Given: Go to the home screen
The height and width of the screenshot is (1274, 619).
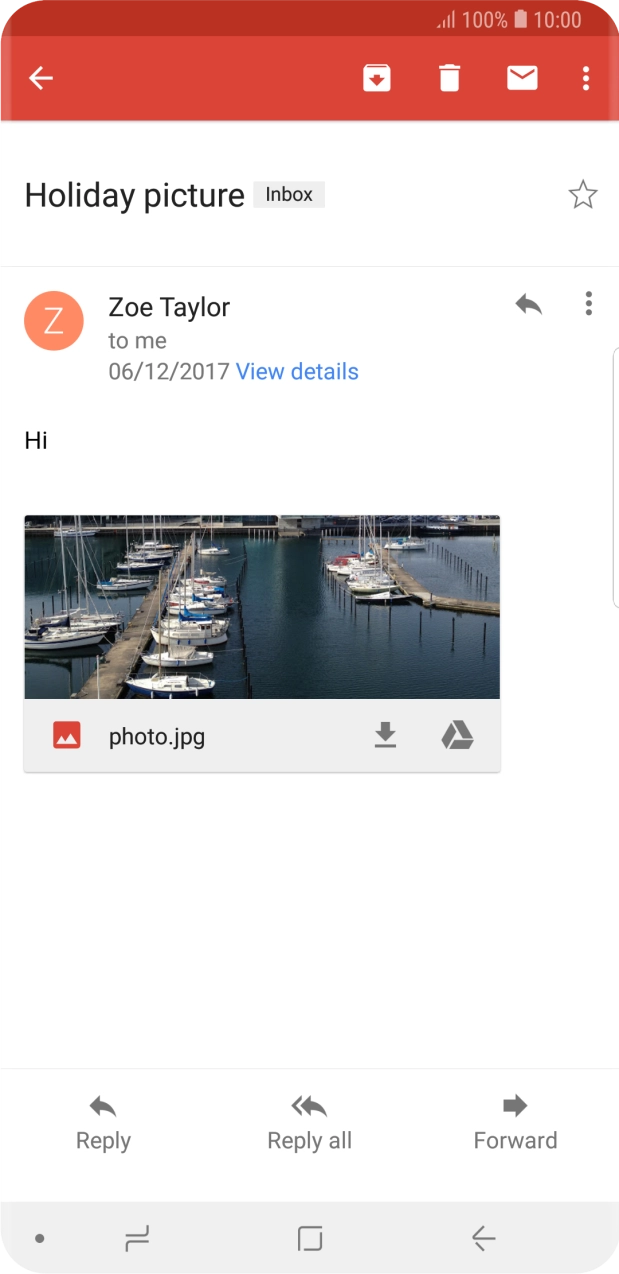Looking at the screenshot, I should [x=310, y=1239].
